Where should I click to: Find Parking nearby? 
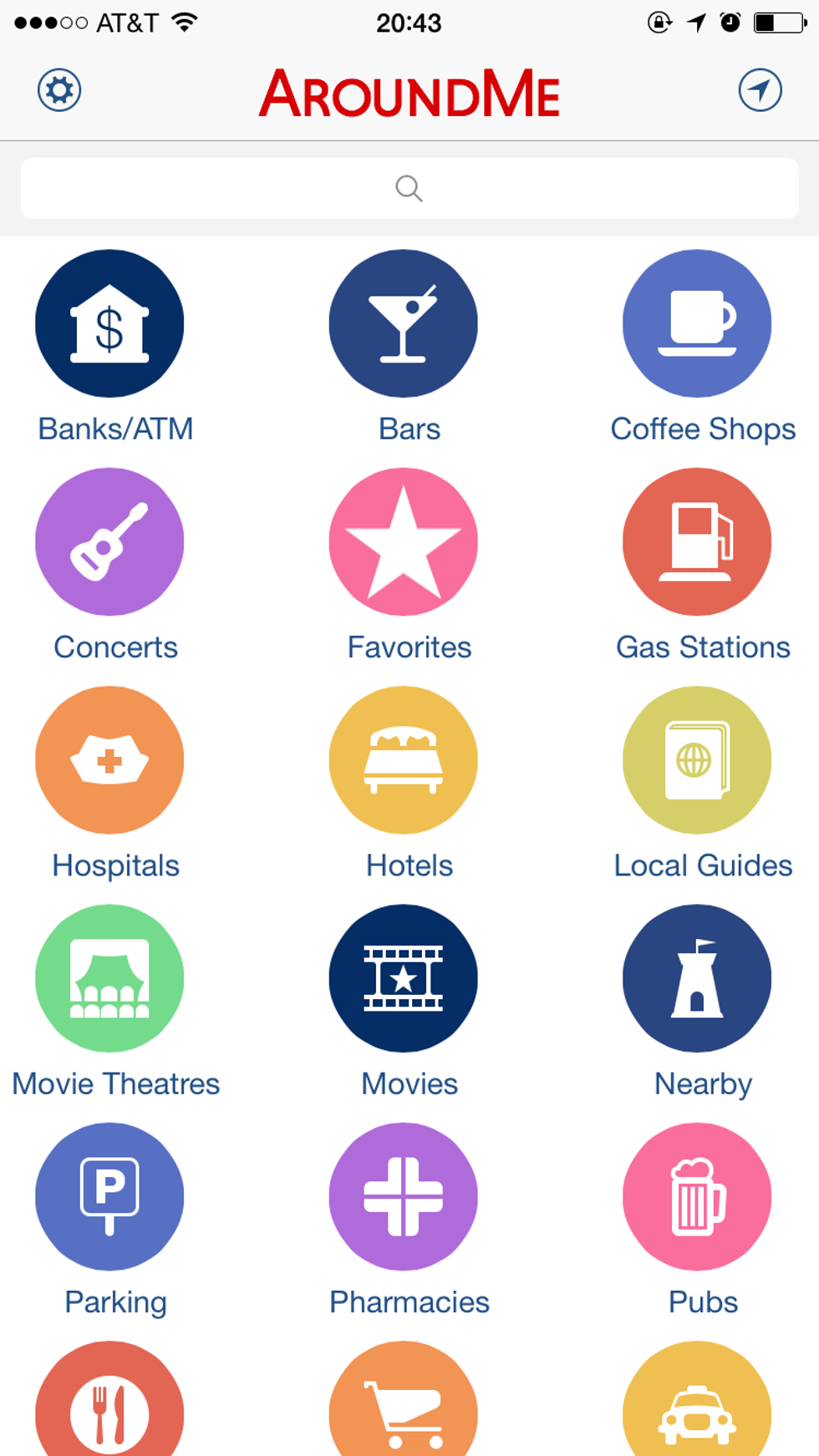pyautogui.click(x=109, y=1197)
